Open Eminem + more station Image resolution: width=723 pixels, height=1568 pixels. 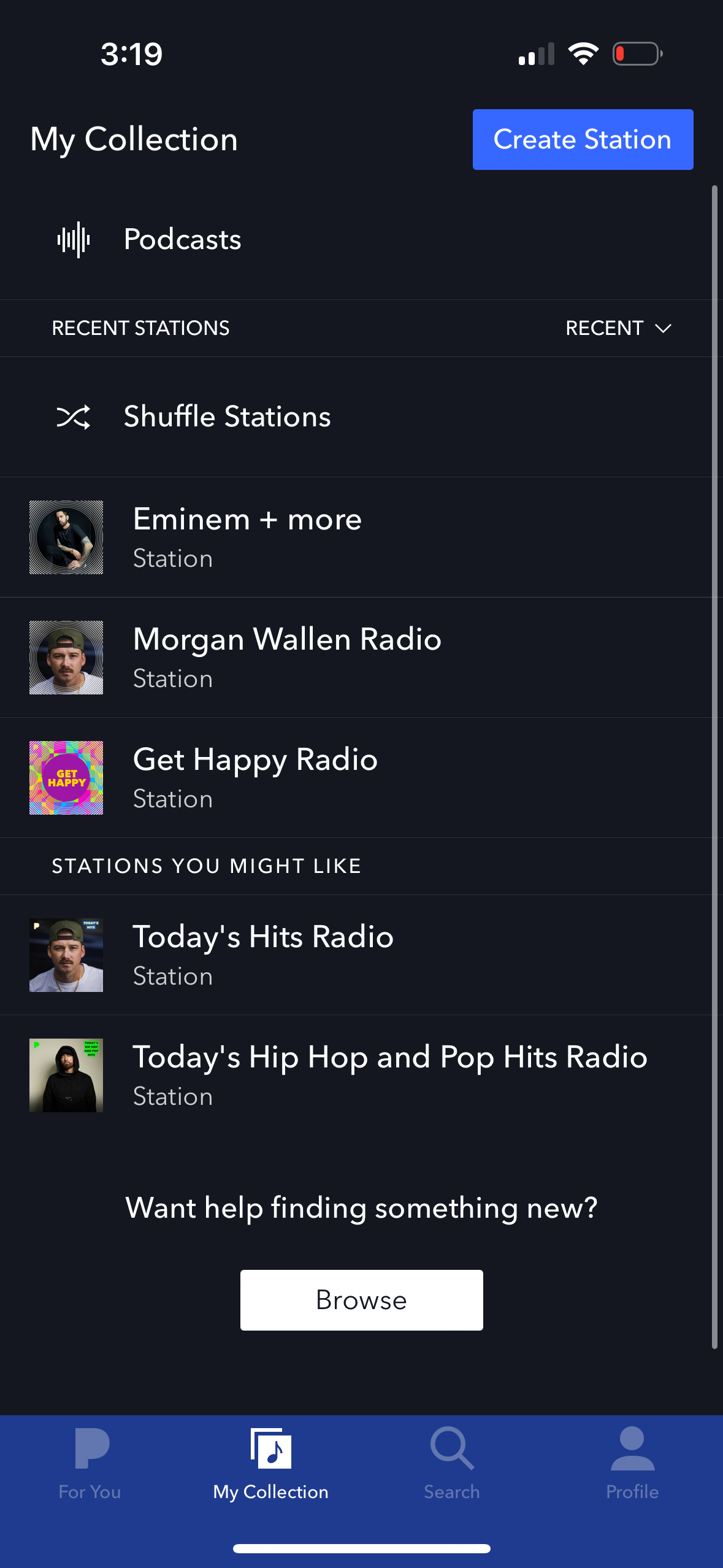247,536
